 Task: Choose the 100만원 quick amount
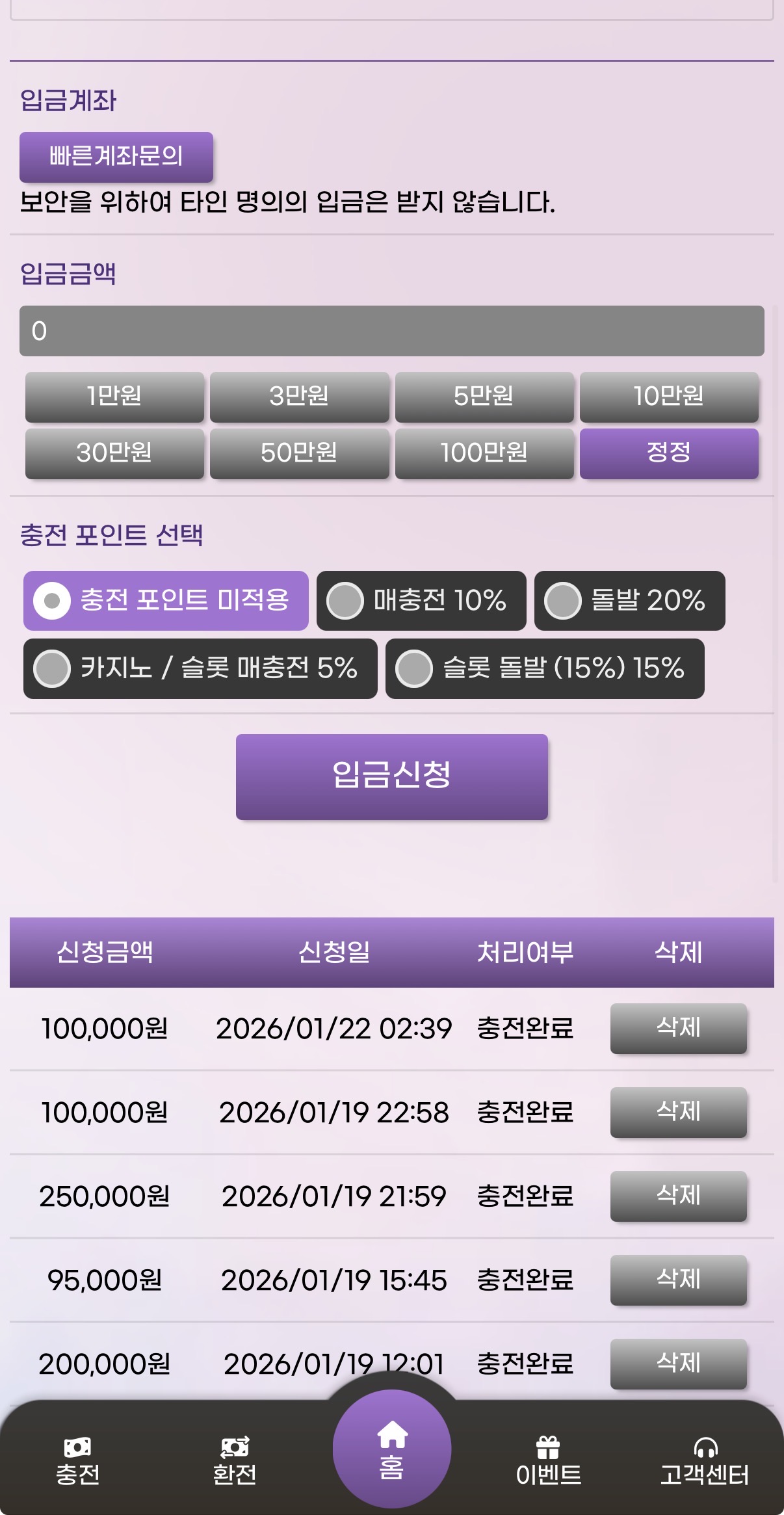coord(484,453)
